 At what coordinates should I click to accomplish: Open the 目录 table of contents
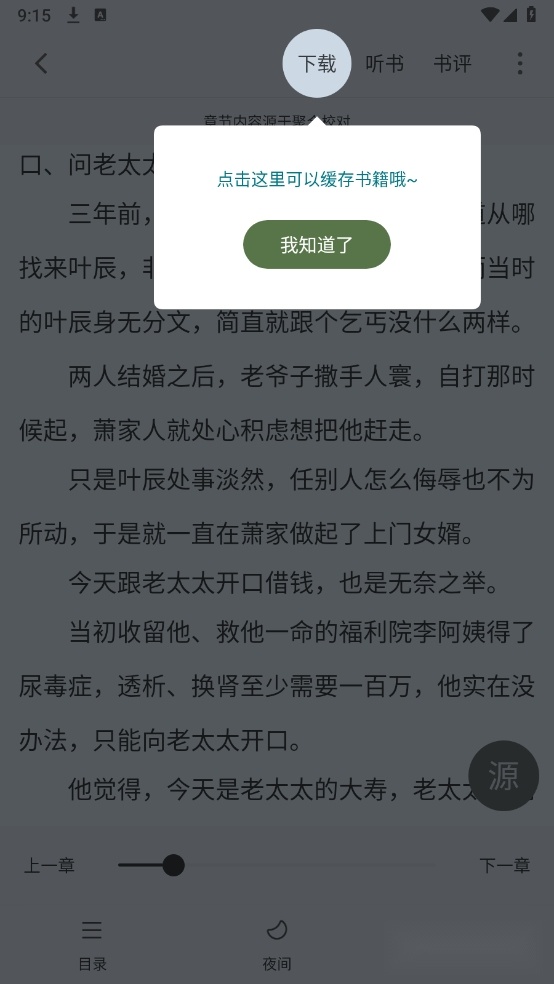pos(92,944)
